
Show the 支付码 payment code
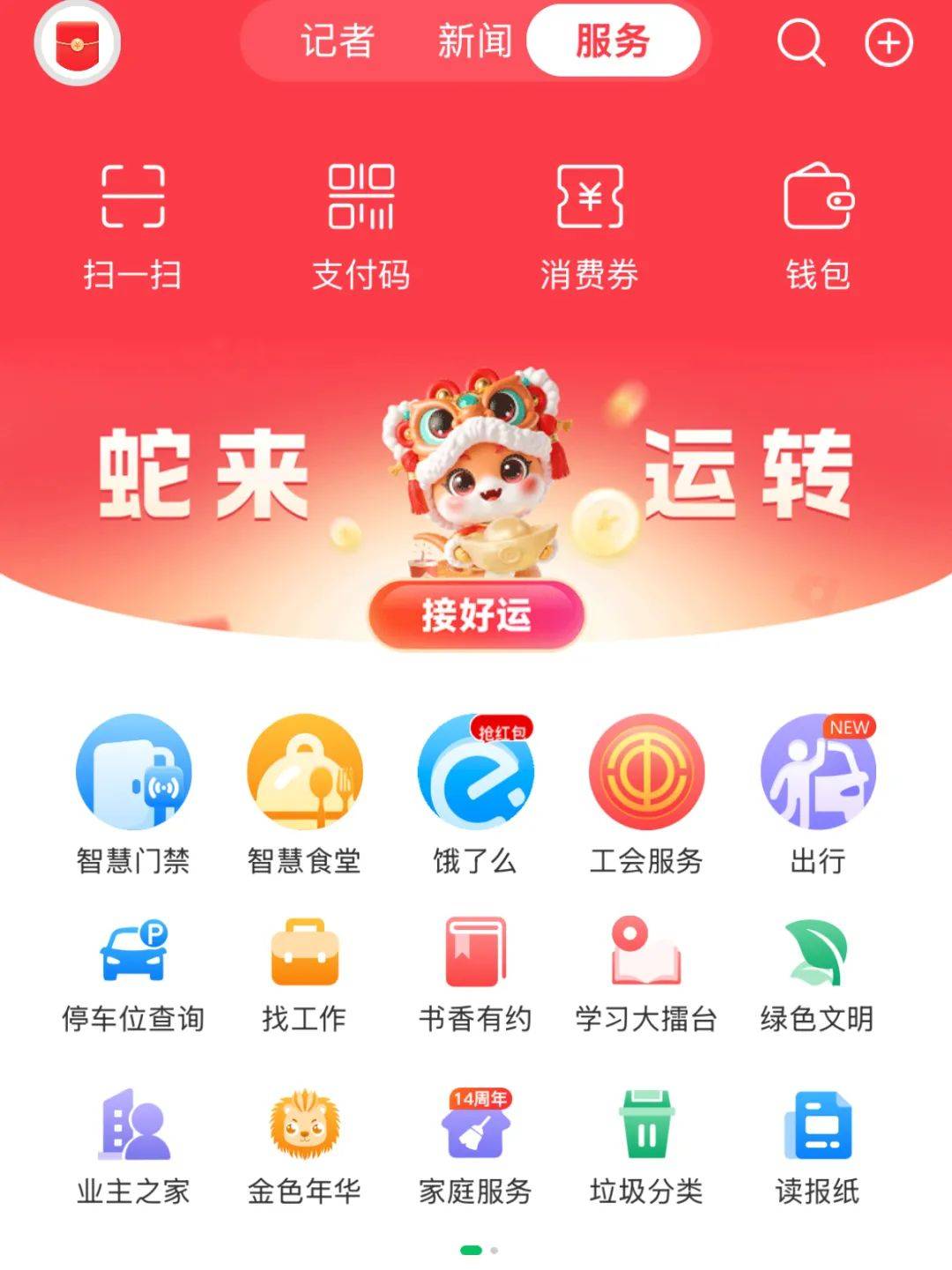(x=361, y=226)
